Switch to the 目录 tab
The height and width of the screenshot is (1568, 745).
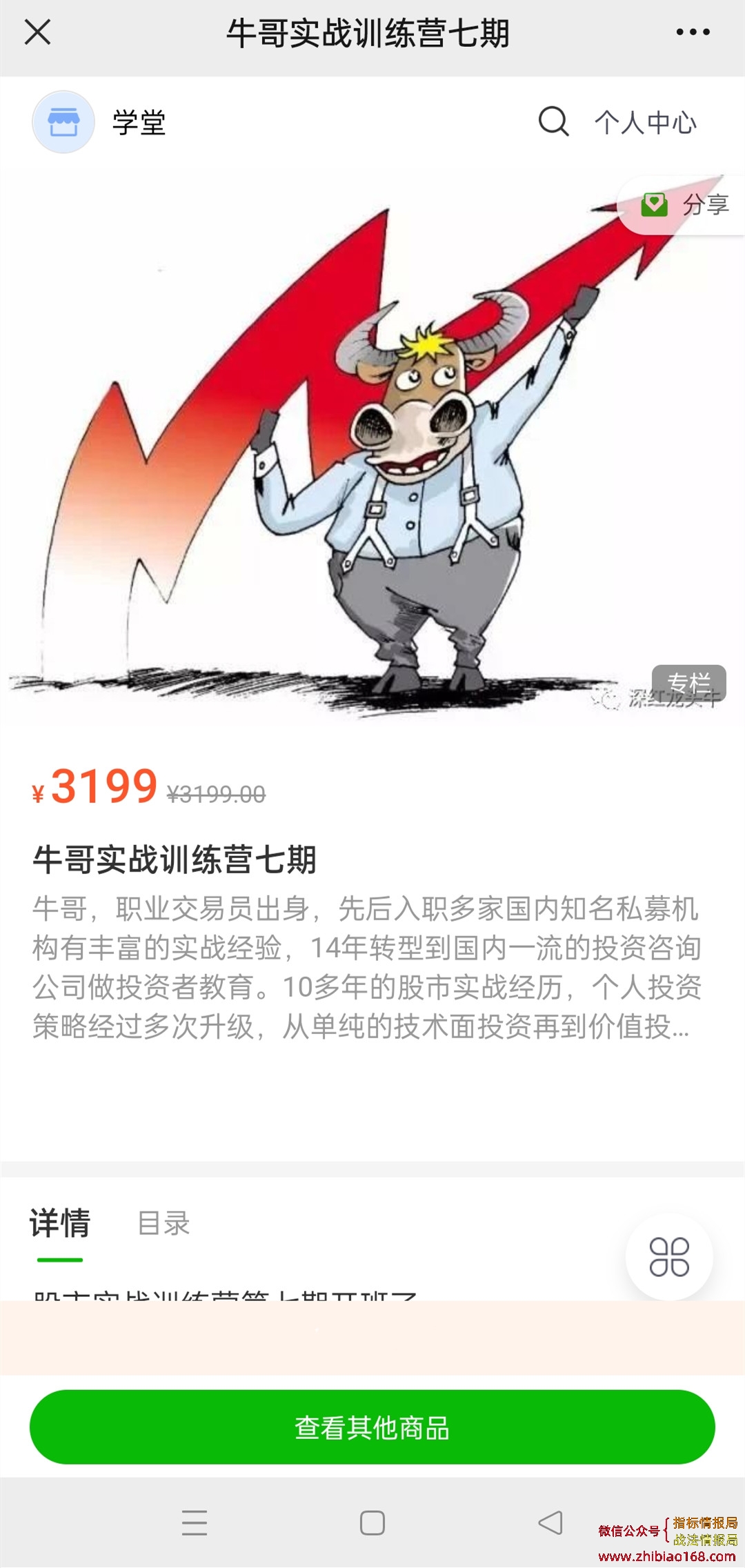pos(163,1224)
